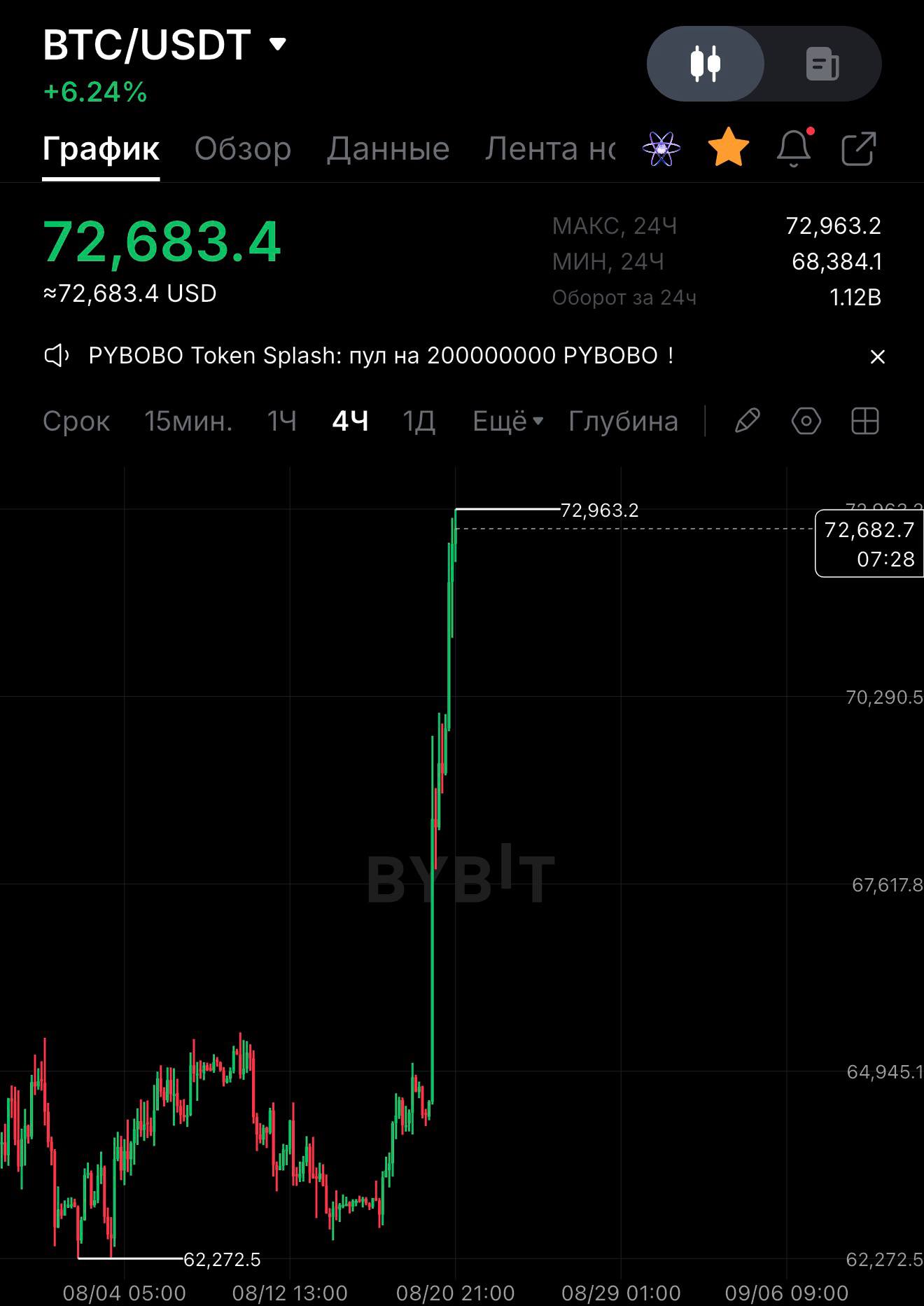This screenshot has height=1306, width=924.
Task: Select the 1Д interval
Action: pyautogui.click(x=419, y=422)
